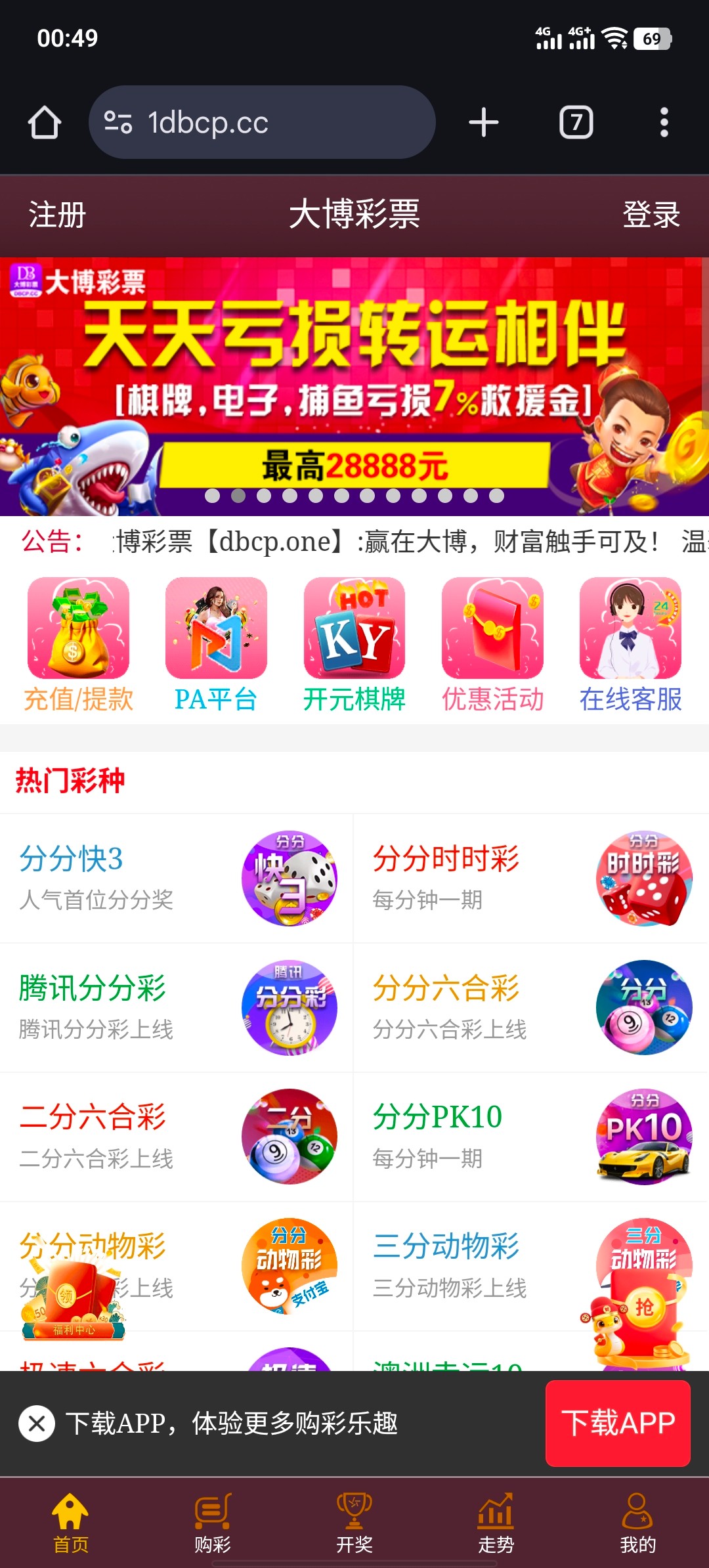Tap 登录 to log in
Viewport: 709px width, 1568px height.
[x=651, y=215]
